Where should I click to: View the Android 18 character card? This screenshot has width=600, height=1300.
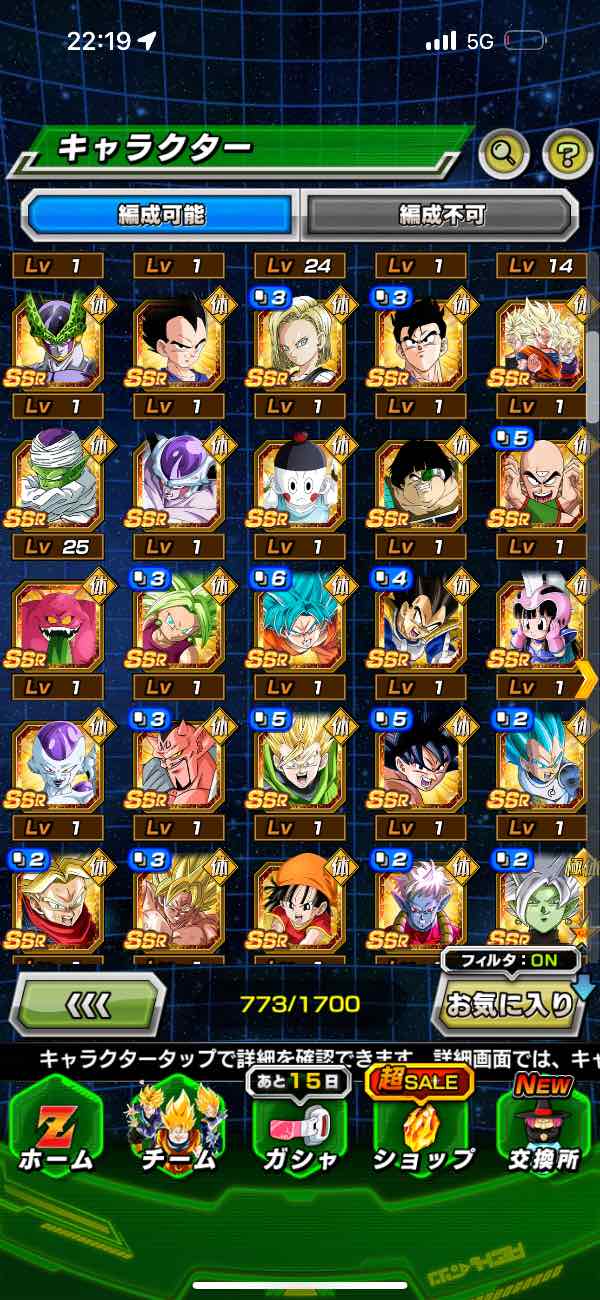click(x=299, y=342)
